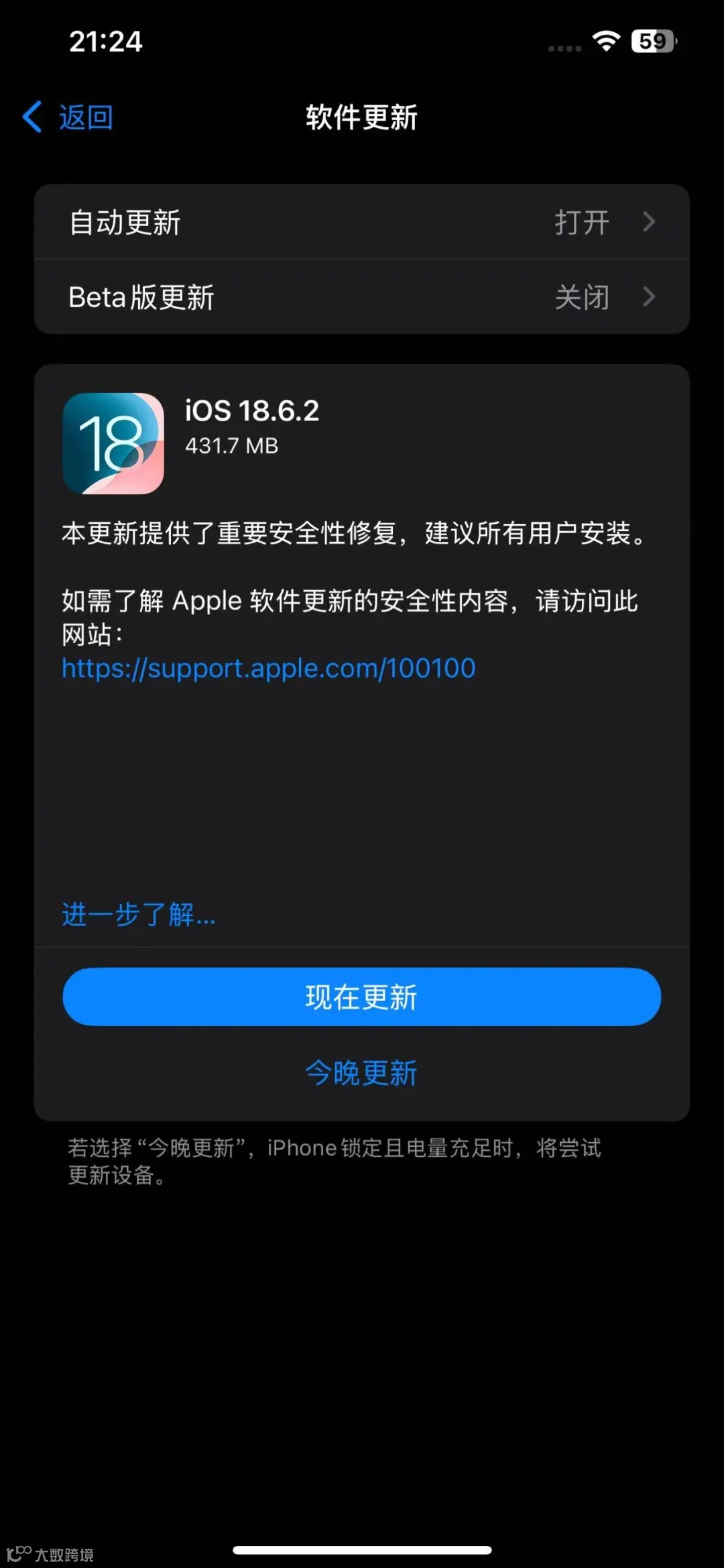The height and width of the screenshot is (1568, 724).
Task: Tap the Wi-Fi icon in status bar
Action: tap(605, 42)
